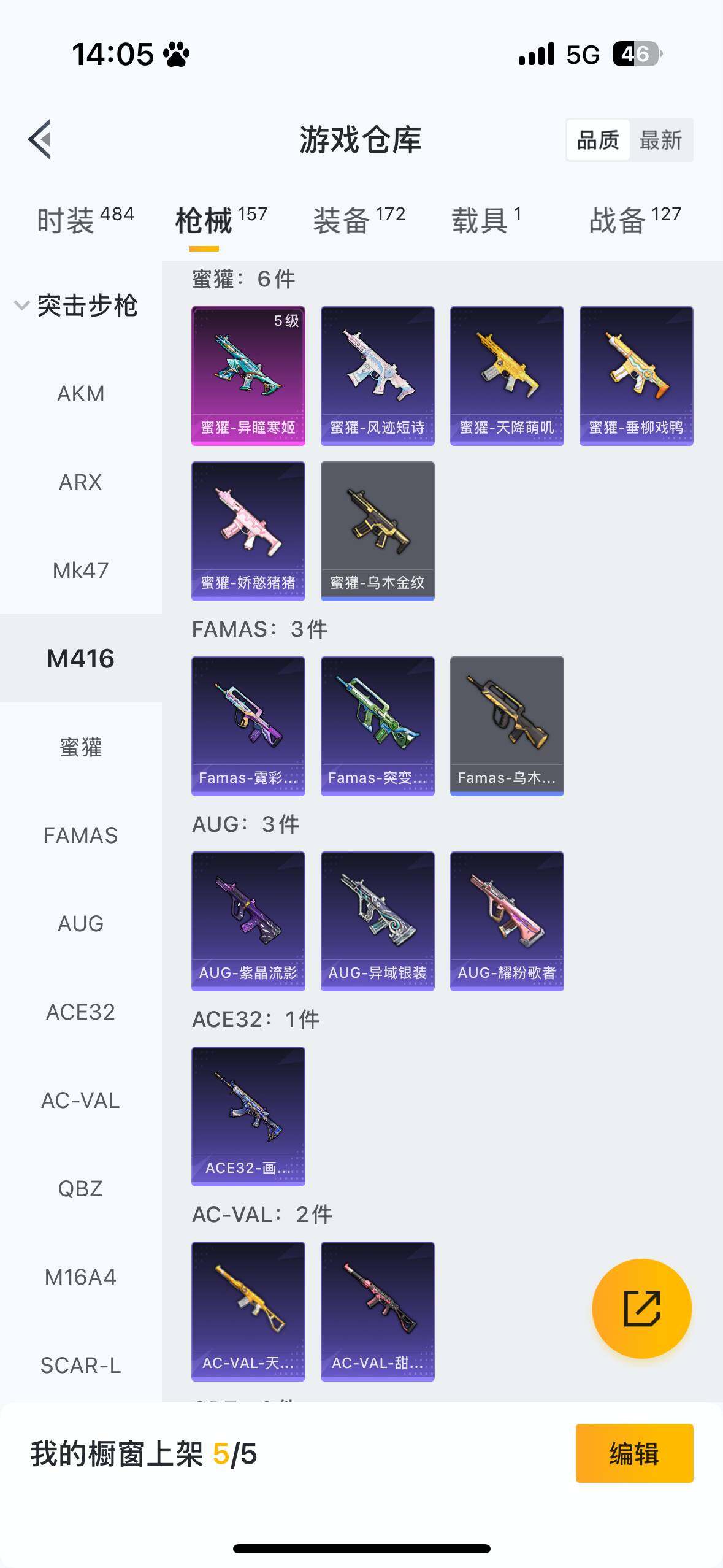Open the 载具 tab
The width and height of the screenshot is (723, 1568).
486,219
